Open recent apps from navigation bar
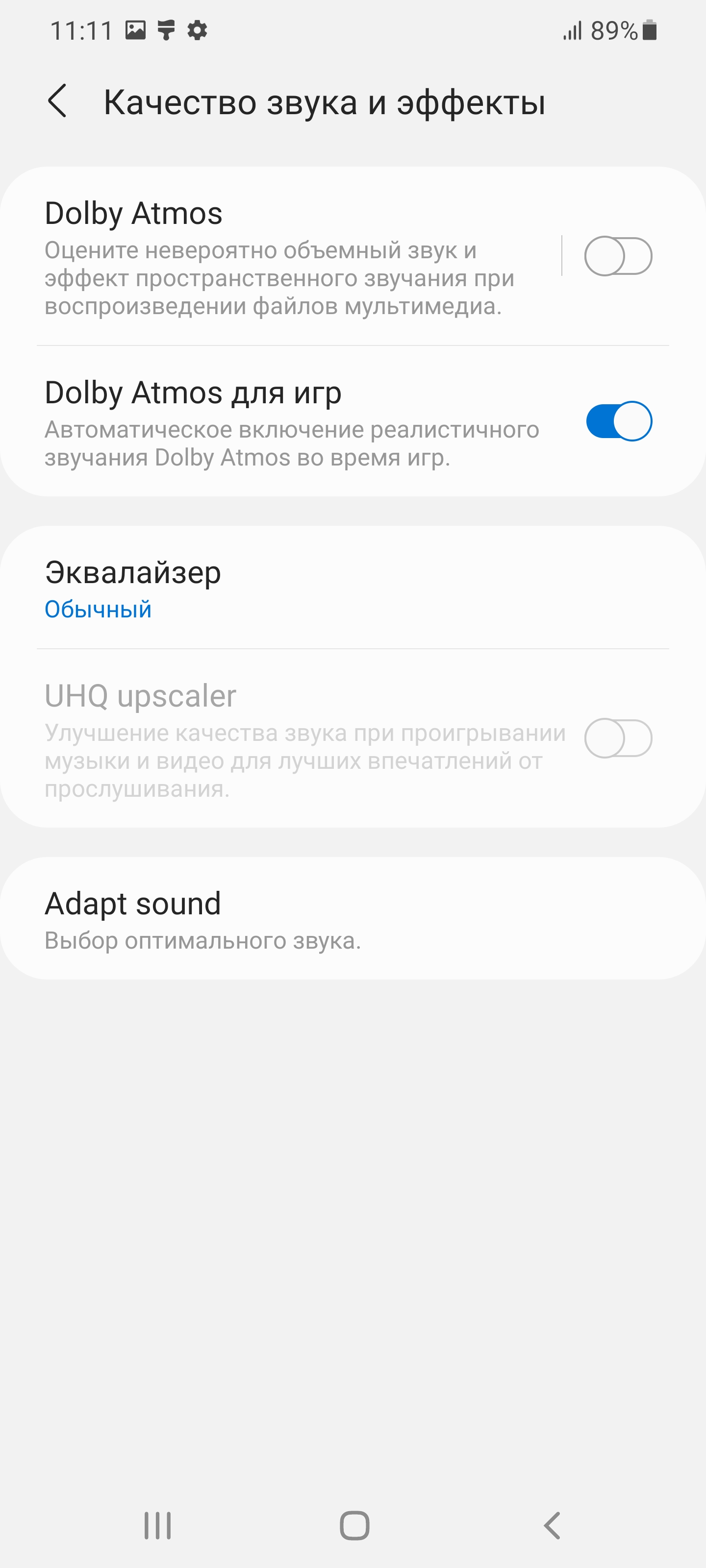Screen dimensions: 706x1568 pos(157,1525)
